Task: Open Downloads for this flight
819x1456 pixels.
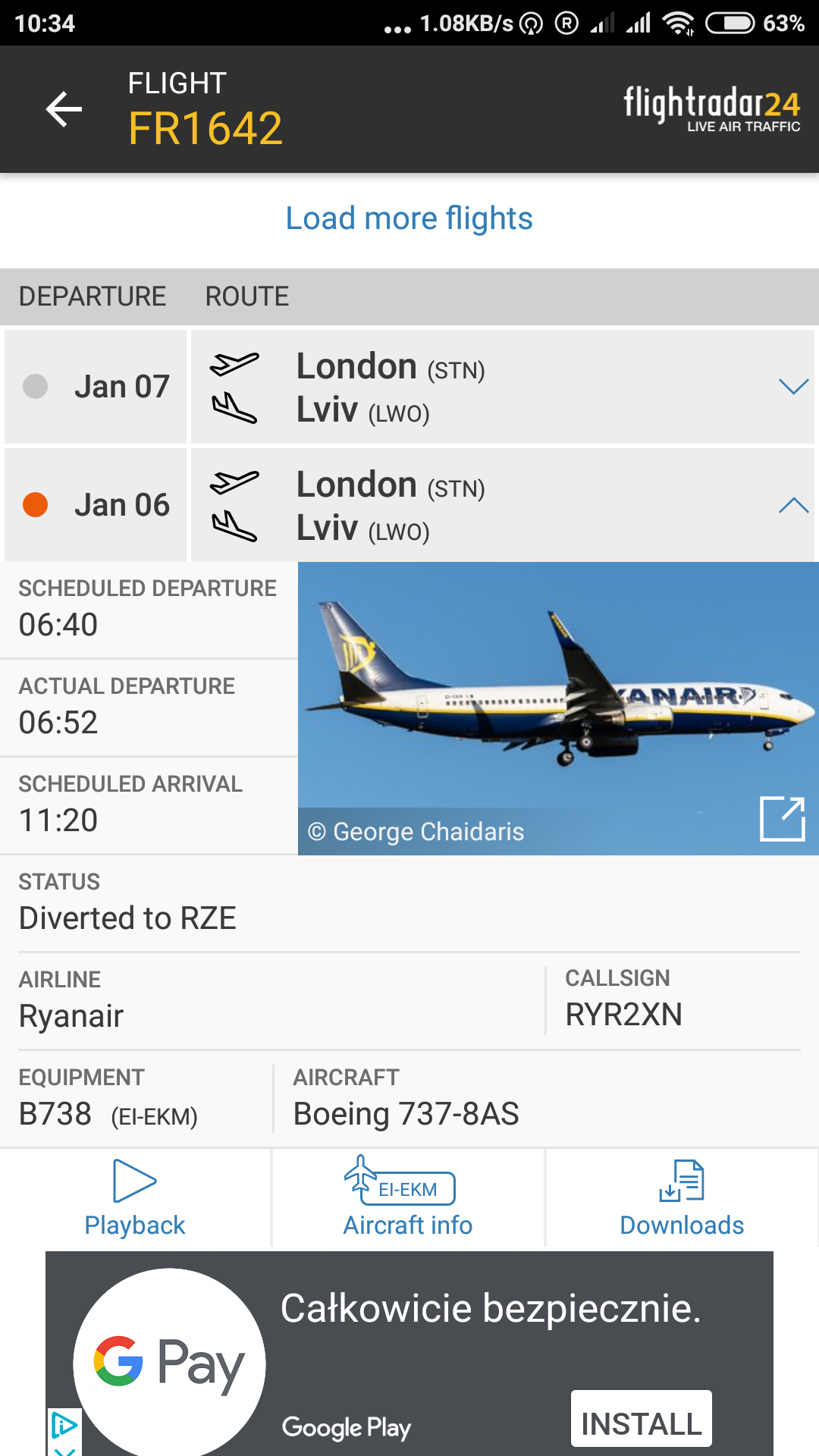Action: (681, 1198)
